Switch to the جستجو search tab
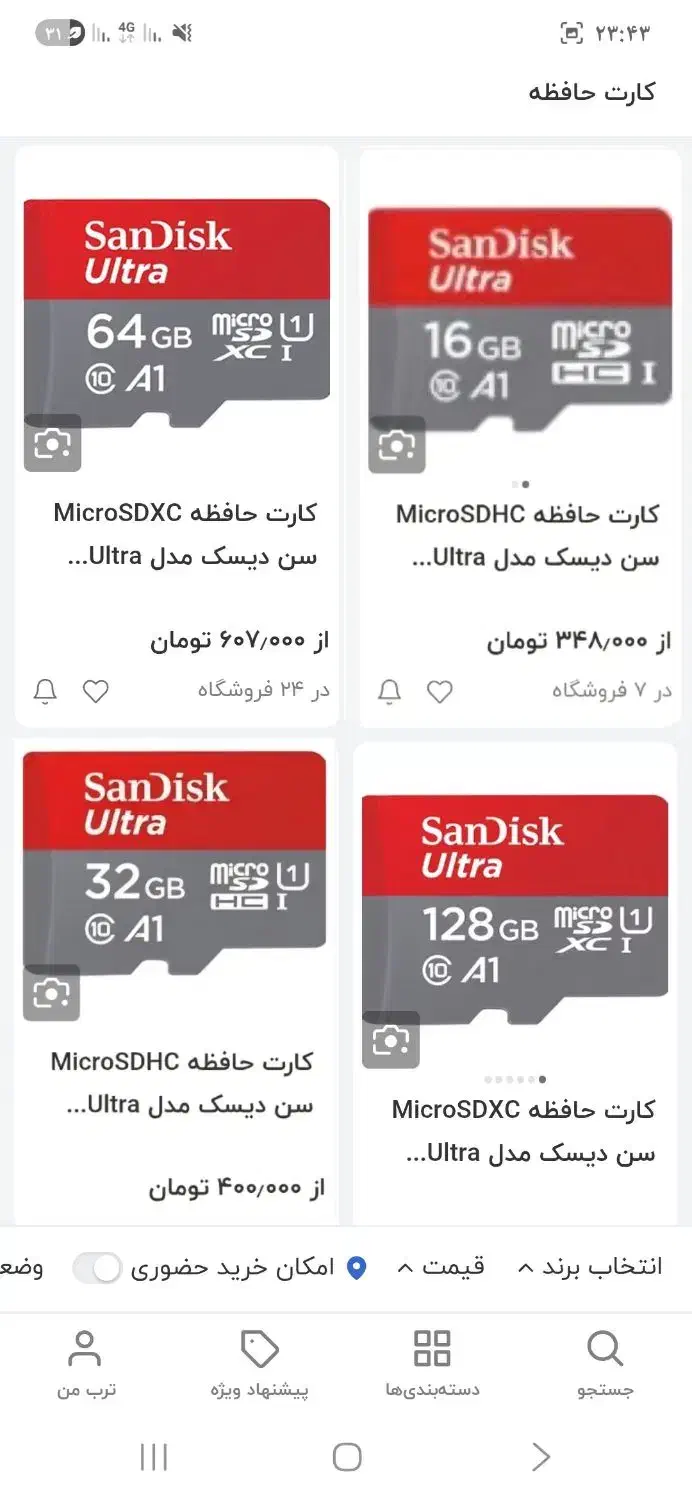This screenshot has width=692, height=1500. 605,1363
